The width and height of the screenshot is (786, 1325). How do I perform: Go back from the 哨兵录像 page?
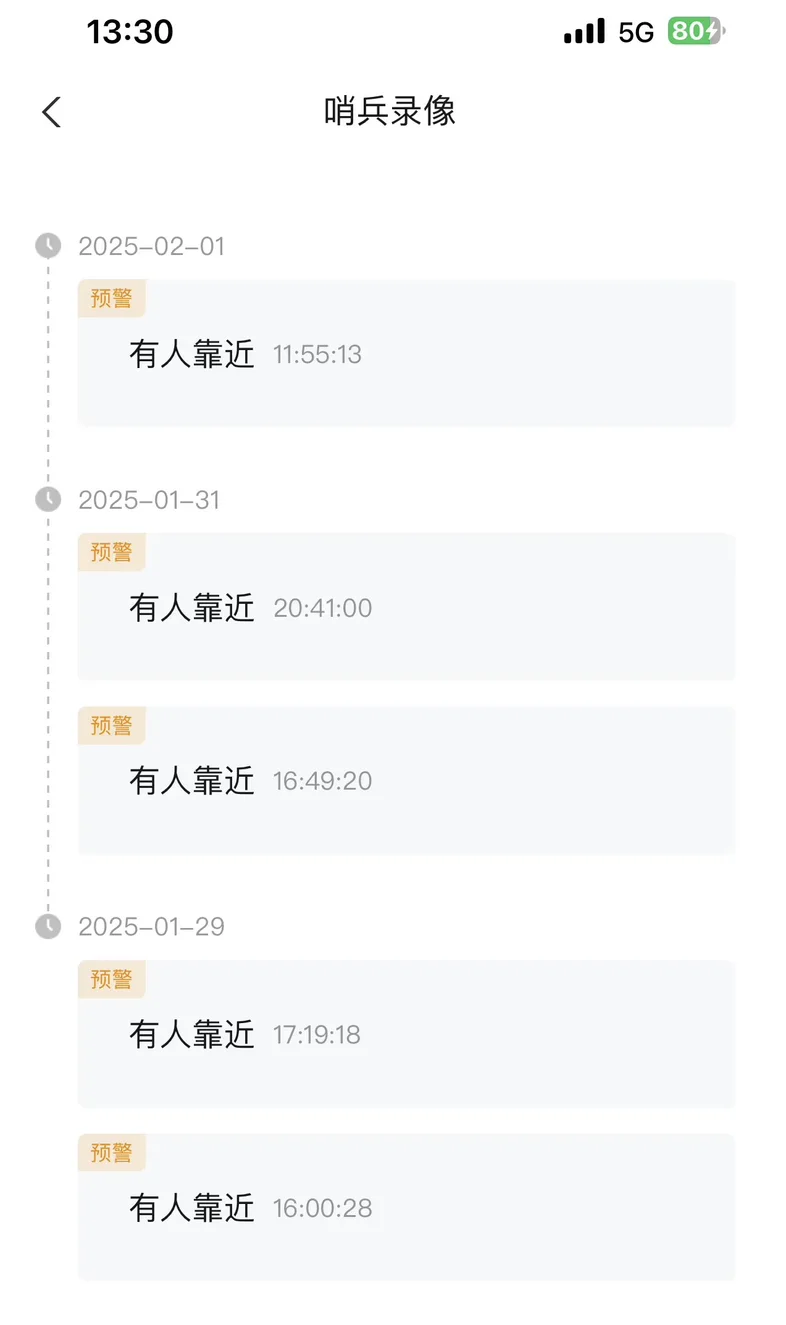pyautogui.click(x=52, y=112)
